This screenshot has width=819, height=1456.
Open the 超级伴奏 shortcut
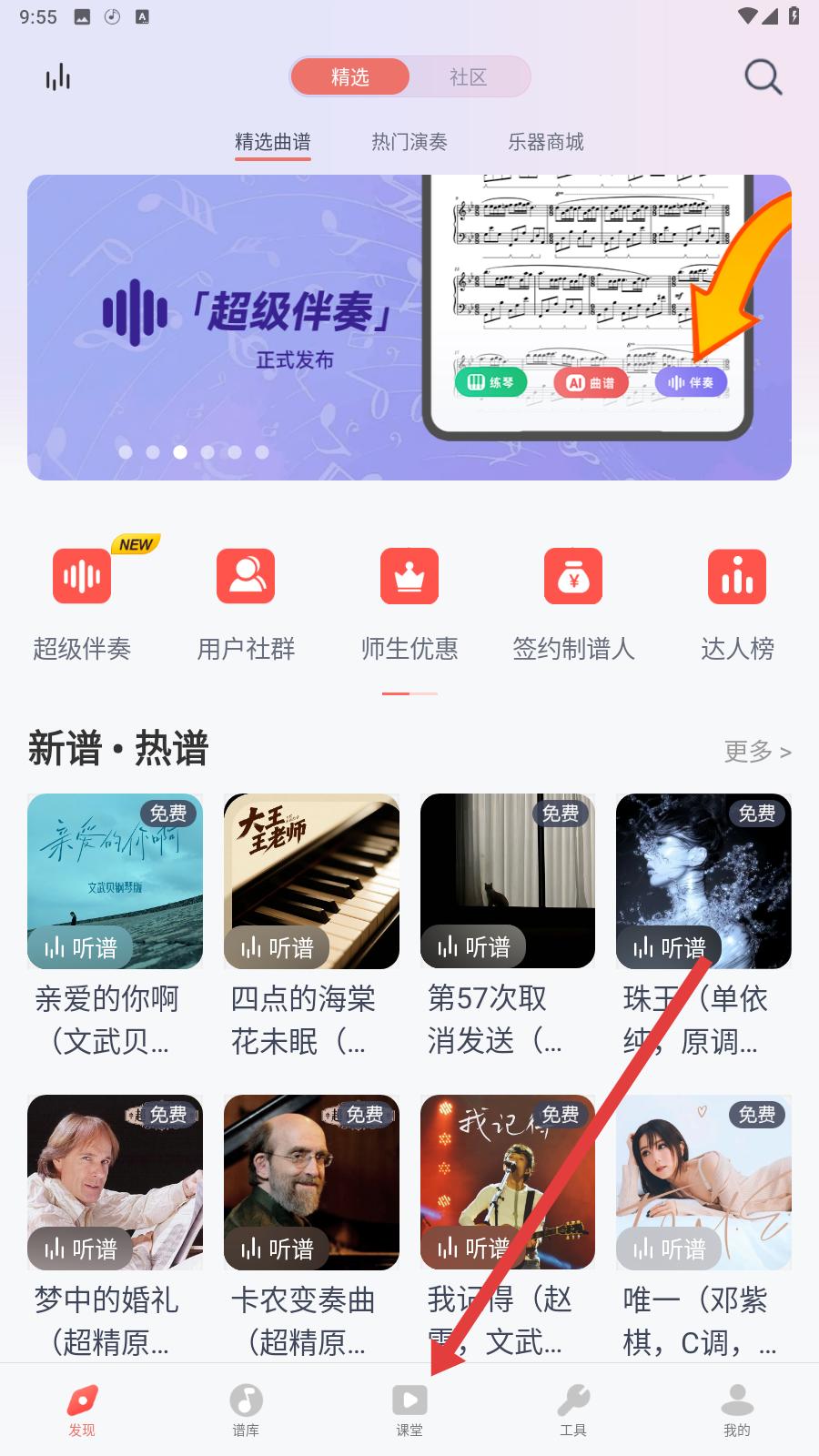click(x=82, y=599)
